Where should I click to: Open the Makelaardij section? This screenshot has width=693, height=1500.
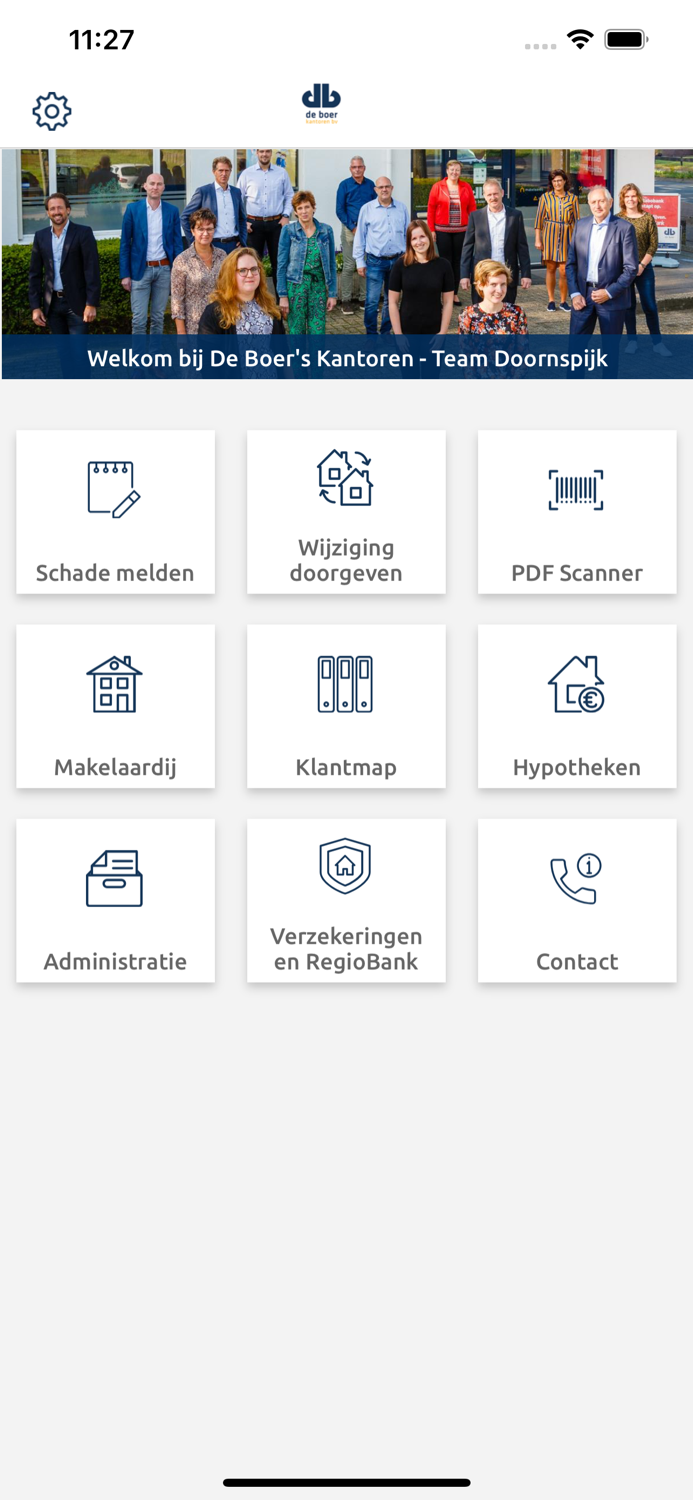pos(115,706)
